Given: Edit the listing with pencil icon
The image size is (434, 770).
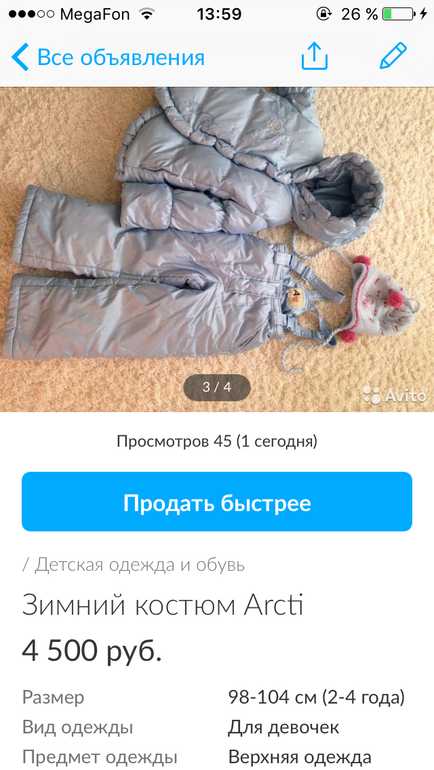Looking at the screenshot, I should 393,56.
